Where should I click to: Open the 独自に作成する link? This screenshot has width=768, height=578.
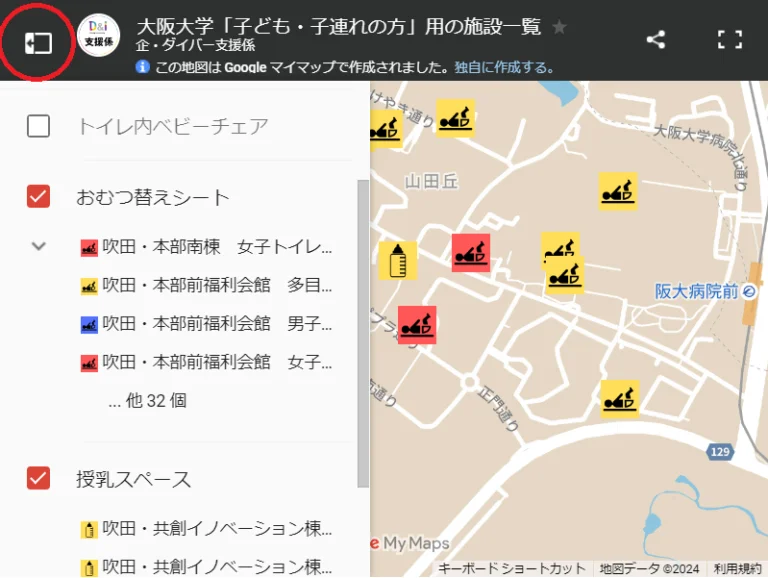[504, 67]
